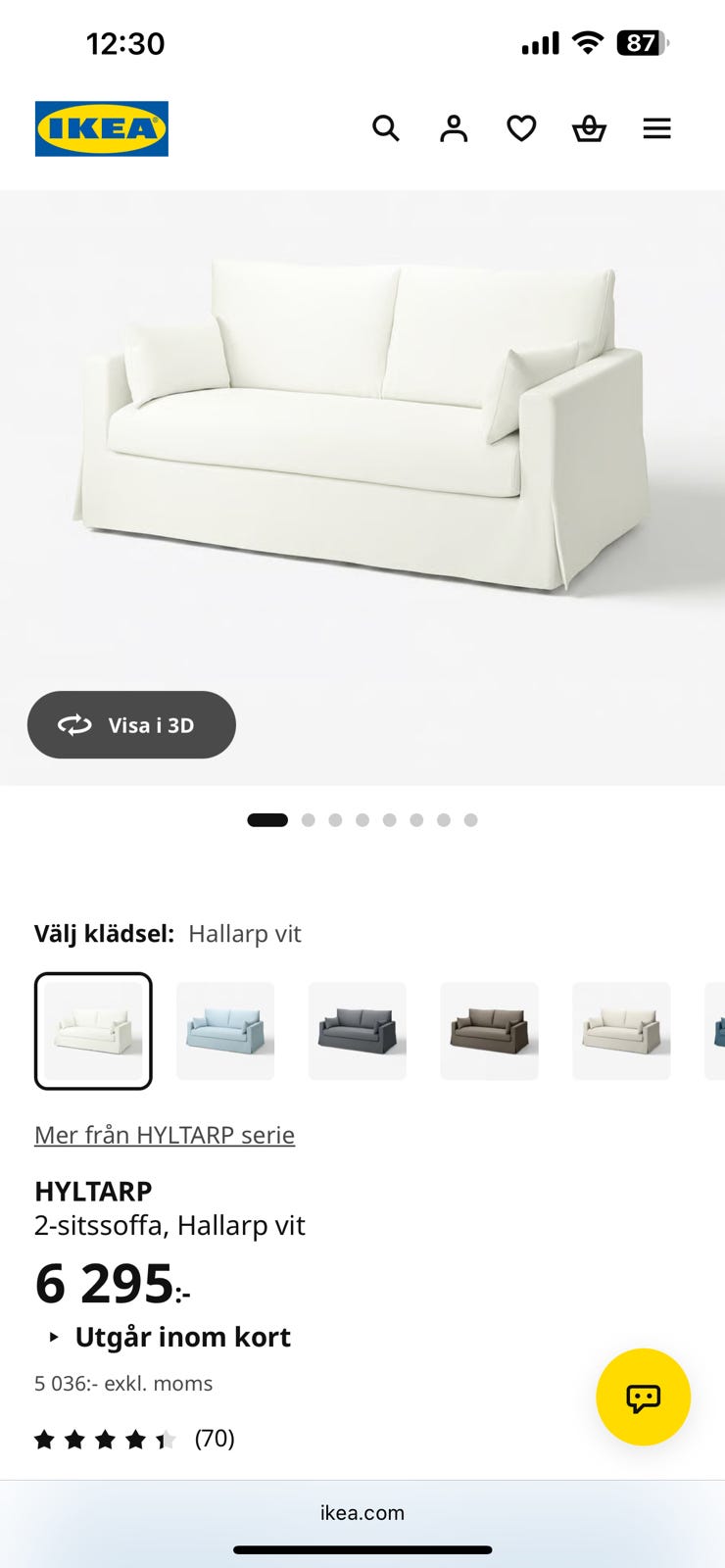The height and width of the screenshot is (1568, 725).
Task: Select the beige sofa cover
Action: [x=622, y=1031]
